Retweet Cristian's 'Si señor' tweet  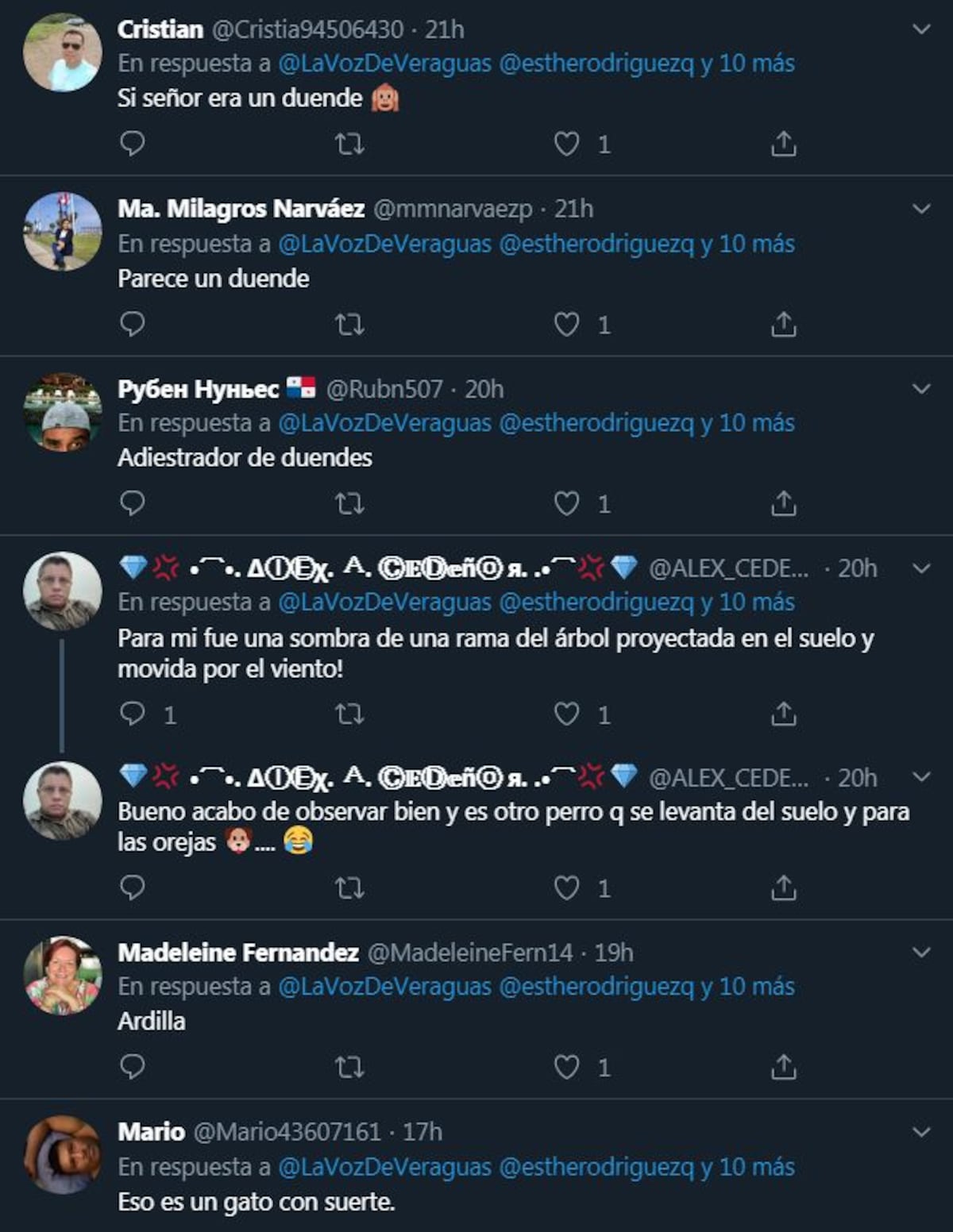[x=349, y=144]
